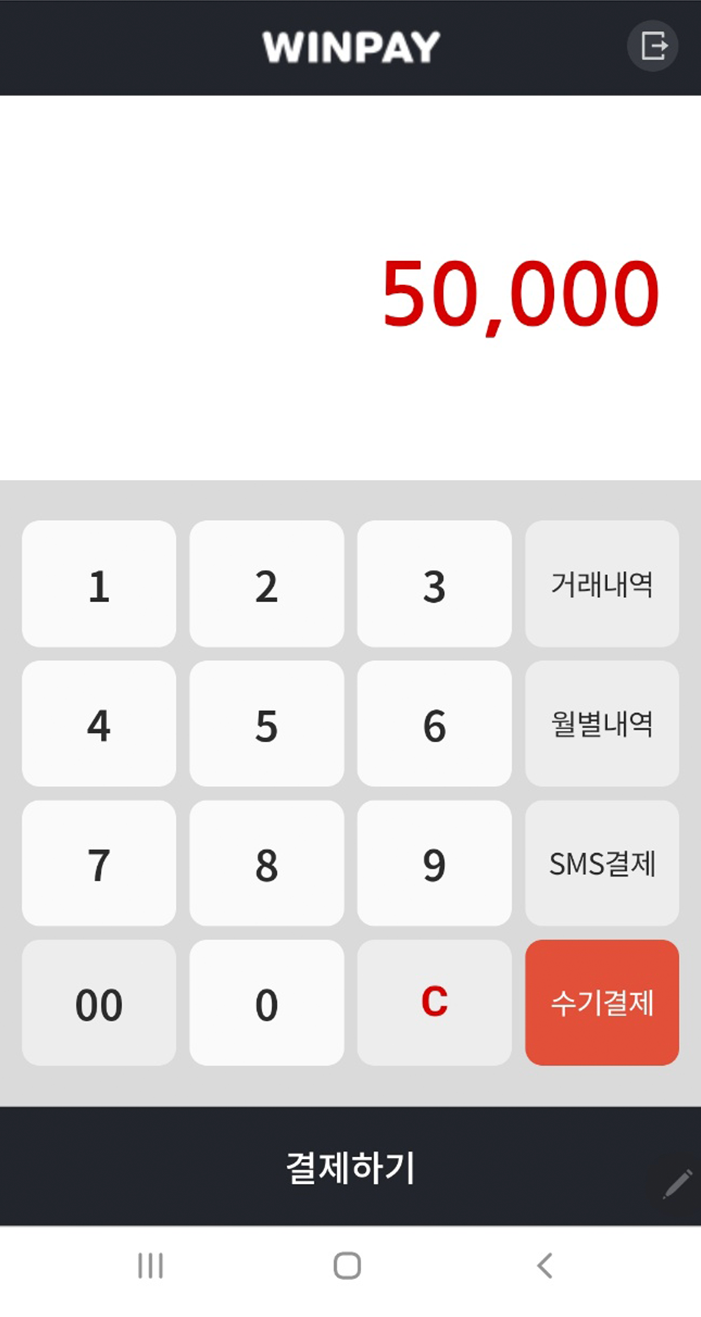This screenshot has width=701, height=1317.
Task: Enter digit 8 on the keypad
Action: (266, 863)
